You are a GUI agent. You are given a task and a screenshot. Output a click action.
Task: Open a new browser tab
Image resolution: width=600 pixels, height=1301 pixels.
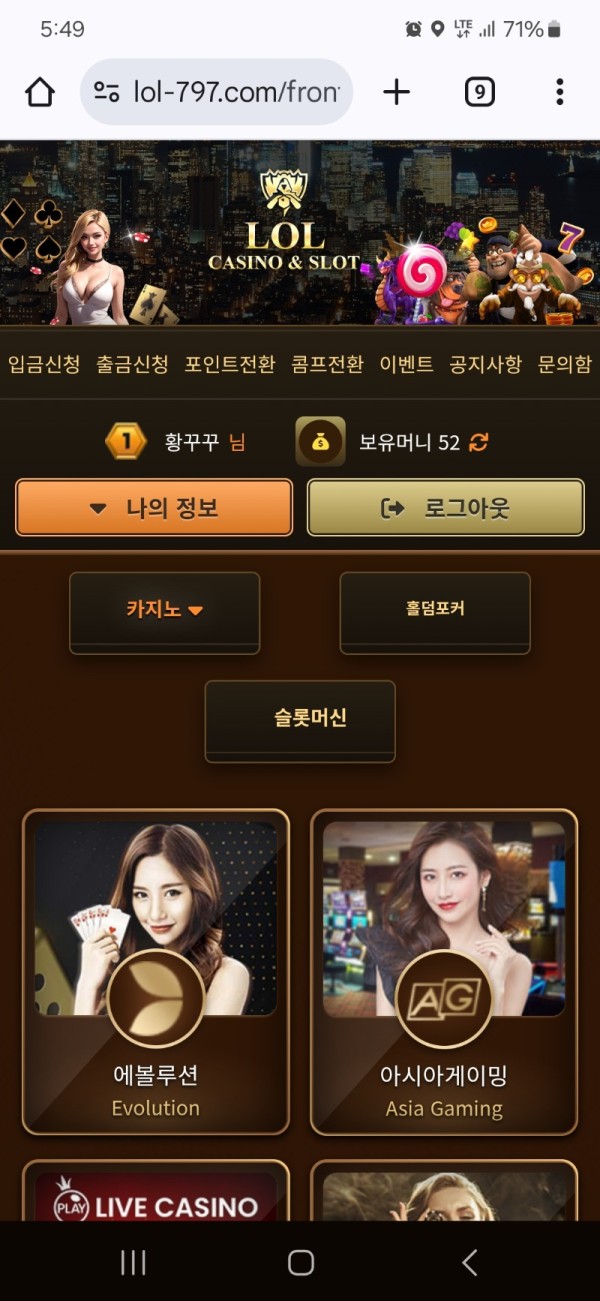397,93
